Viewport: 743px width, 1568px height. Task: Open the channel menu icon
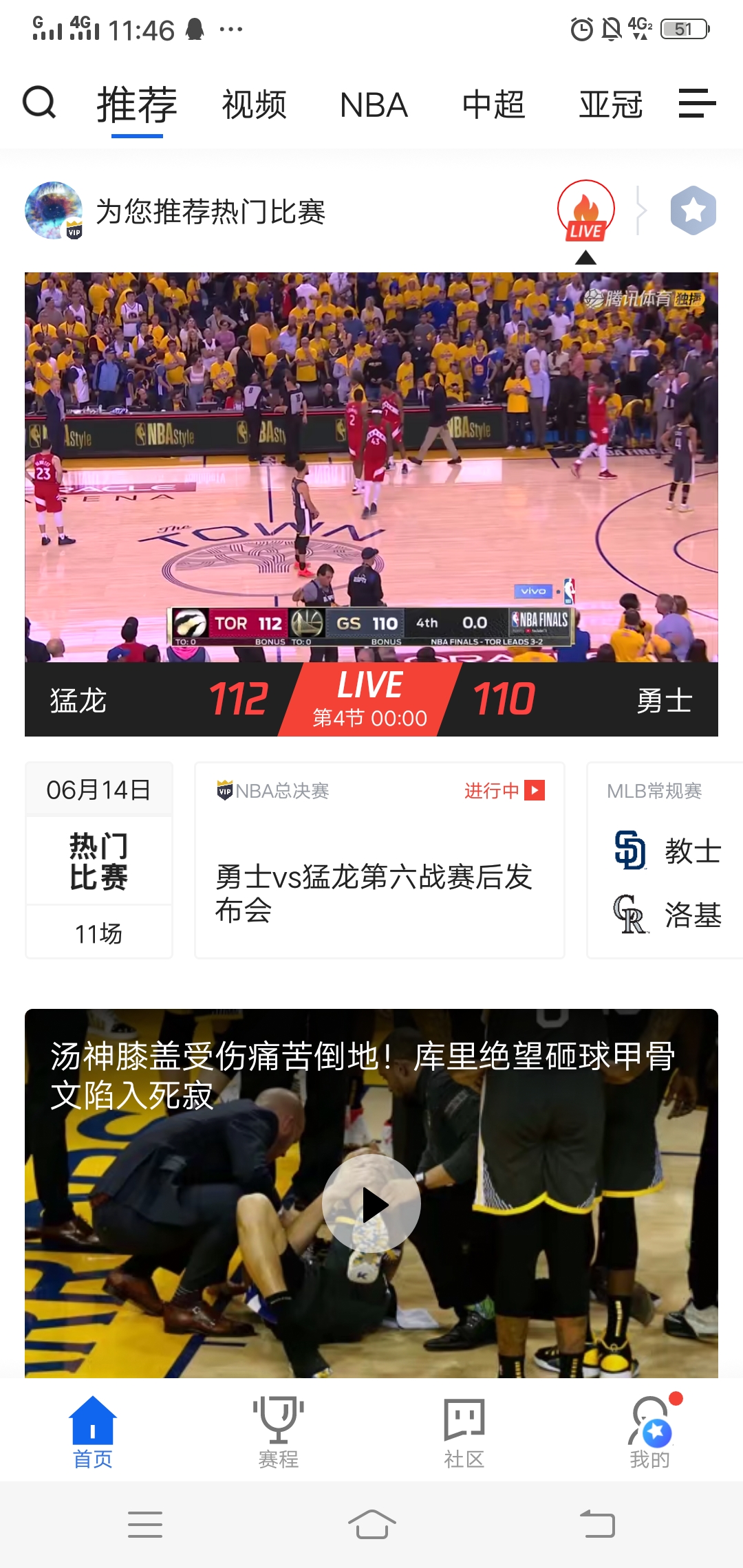click(x=697, y=103)
